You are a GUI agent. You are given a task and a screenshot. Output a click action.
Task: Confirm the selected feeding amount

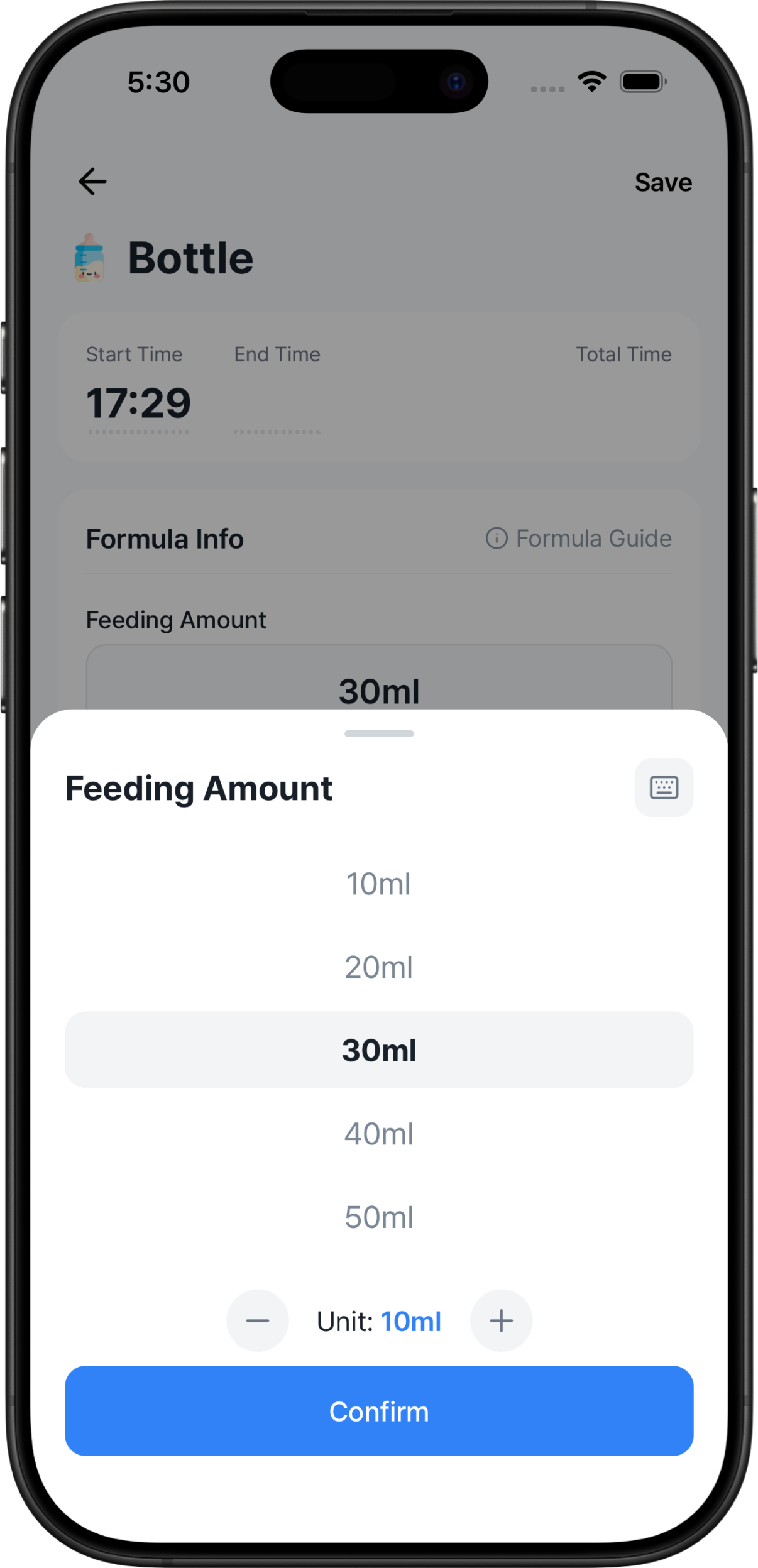pos(379,1412)
